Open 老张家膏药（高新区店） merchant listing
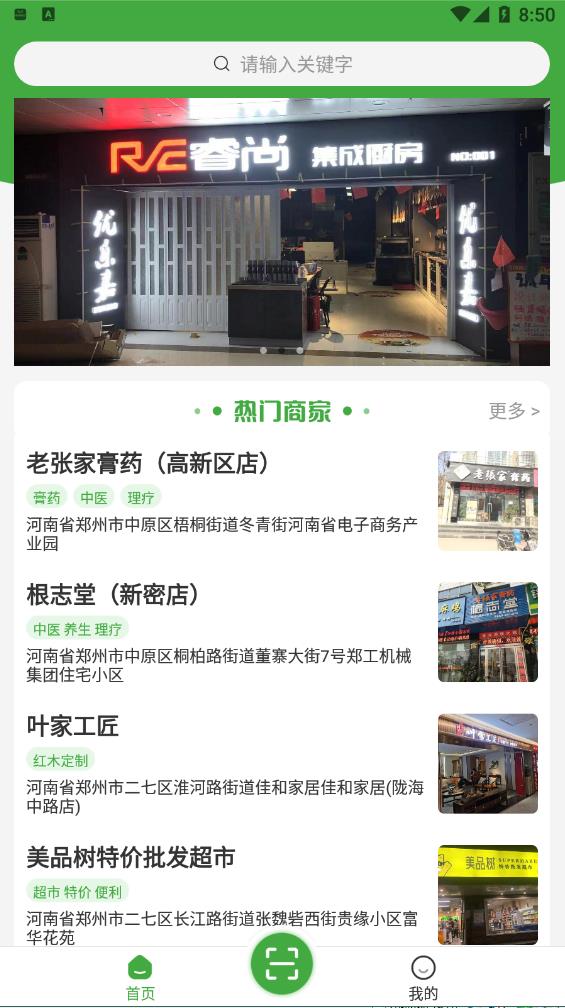 (x=282, y=501)
